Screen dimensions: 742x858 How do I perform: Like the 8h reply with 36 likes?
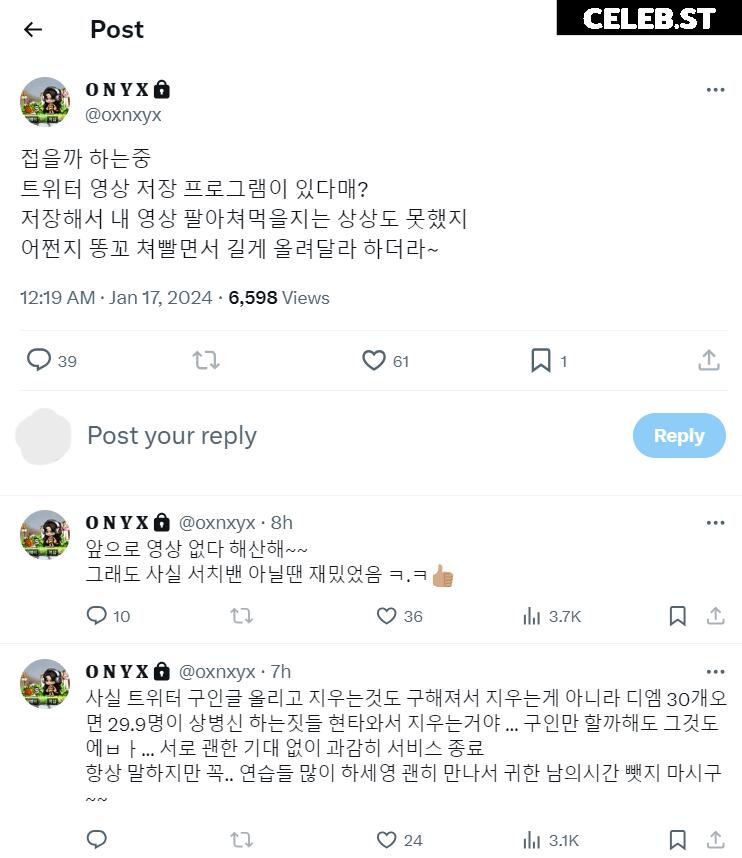click(387, 616)
